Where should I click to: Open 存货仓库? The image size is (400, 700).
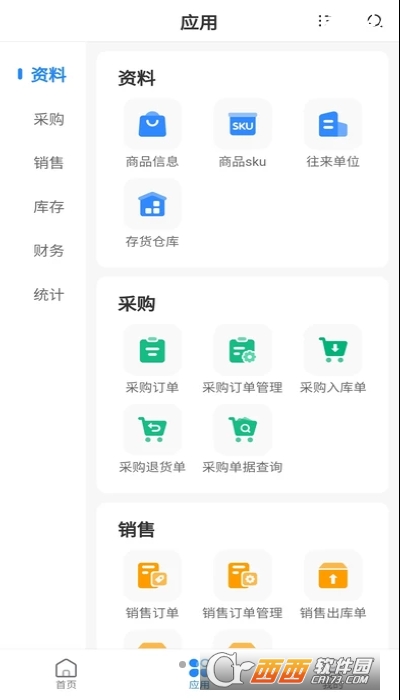(x=152, y=214)
